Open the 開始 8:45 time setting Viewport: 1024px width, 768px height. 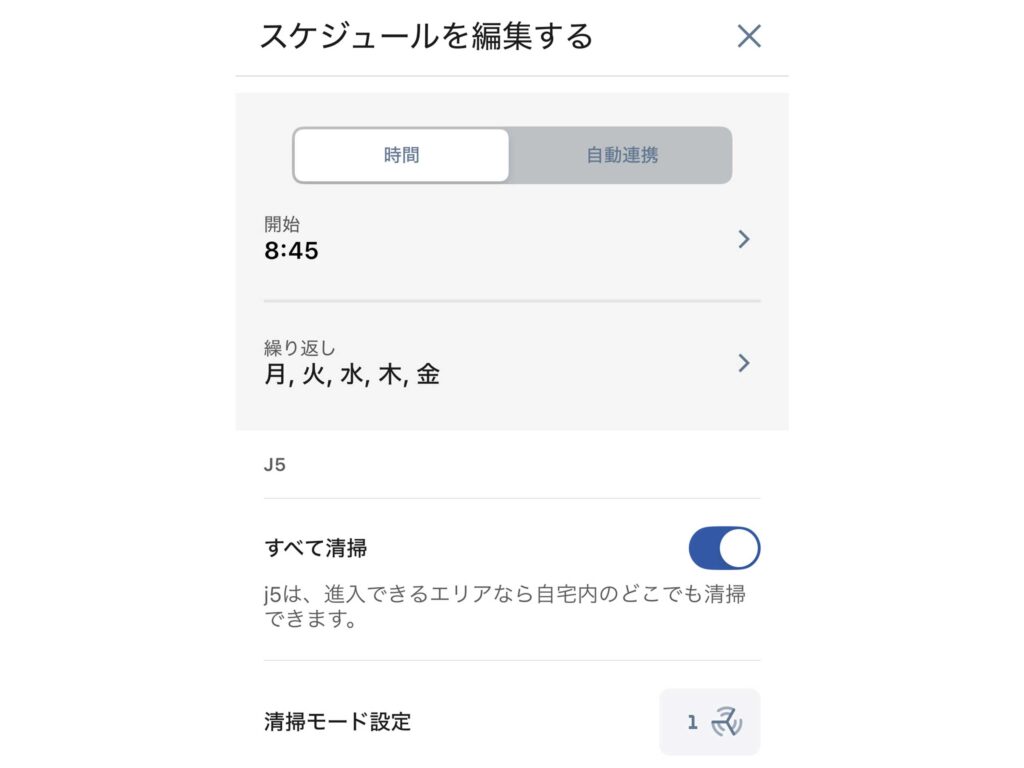(511, 240)
